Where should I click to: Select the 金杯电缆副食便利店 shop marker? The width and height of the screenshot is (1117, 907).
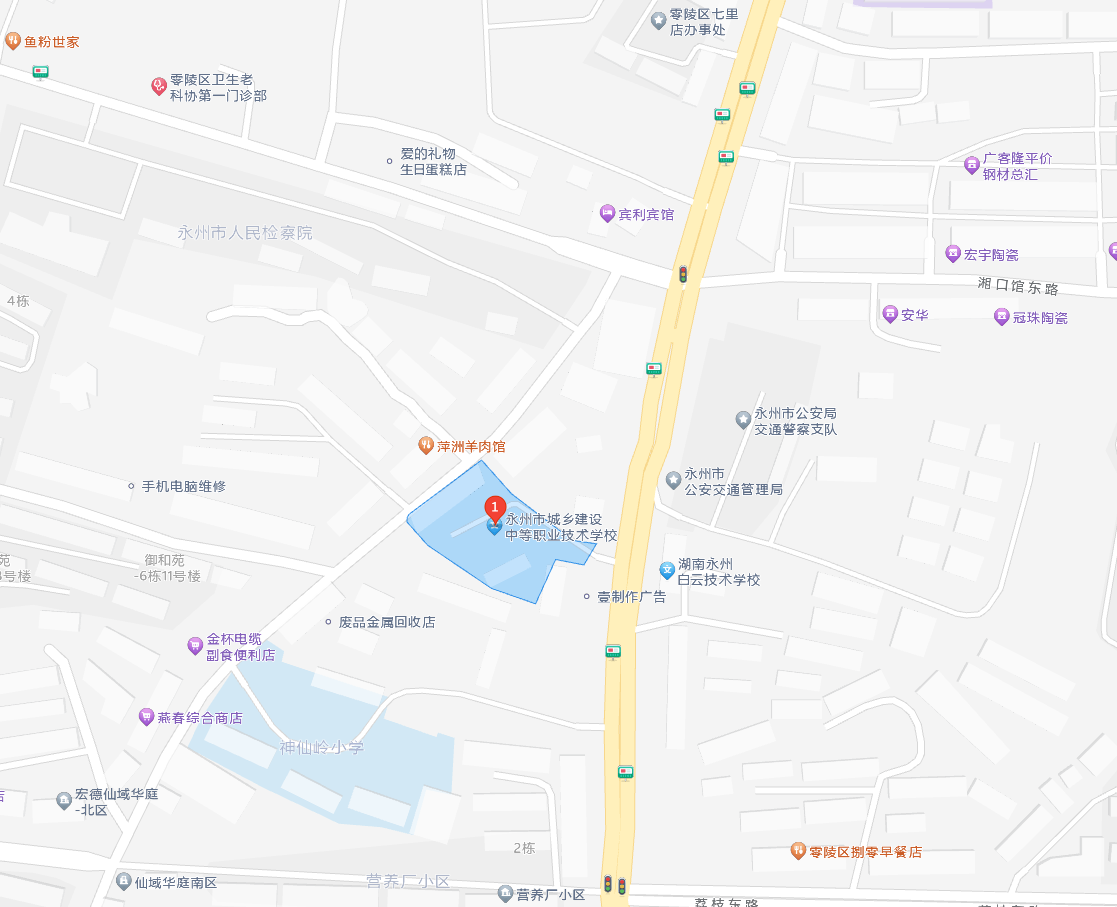[x=195, y=646]
